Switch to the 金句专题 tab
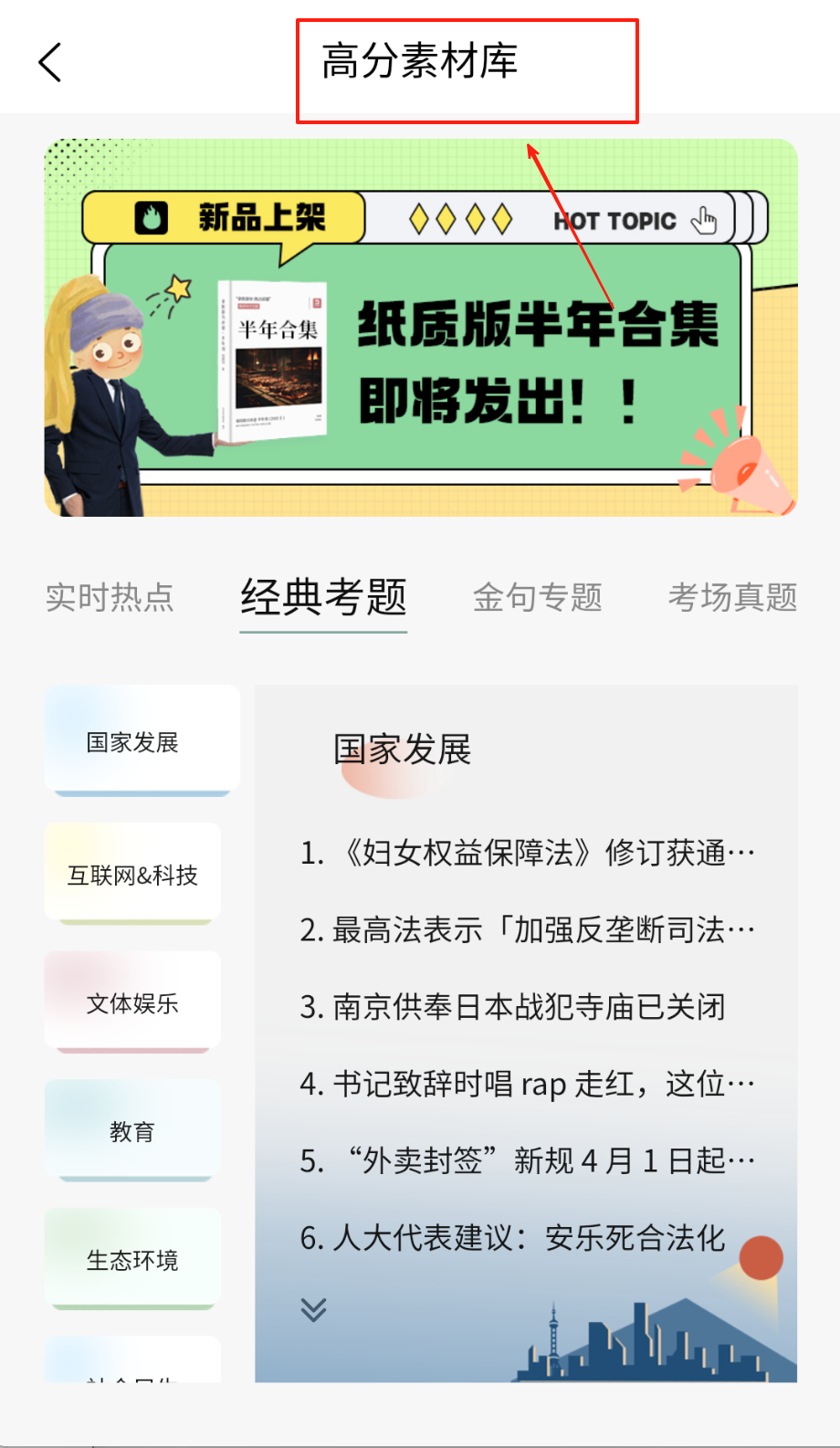Screen dimensions: 840x1448 click(537, 597)
